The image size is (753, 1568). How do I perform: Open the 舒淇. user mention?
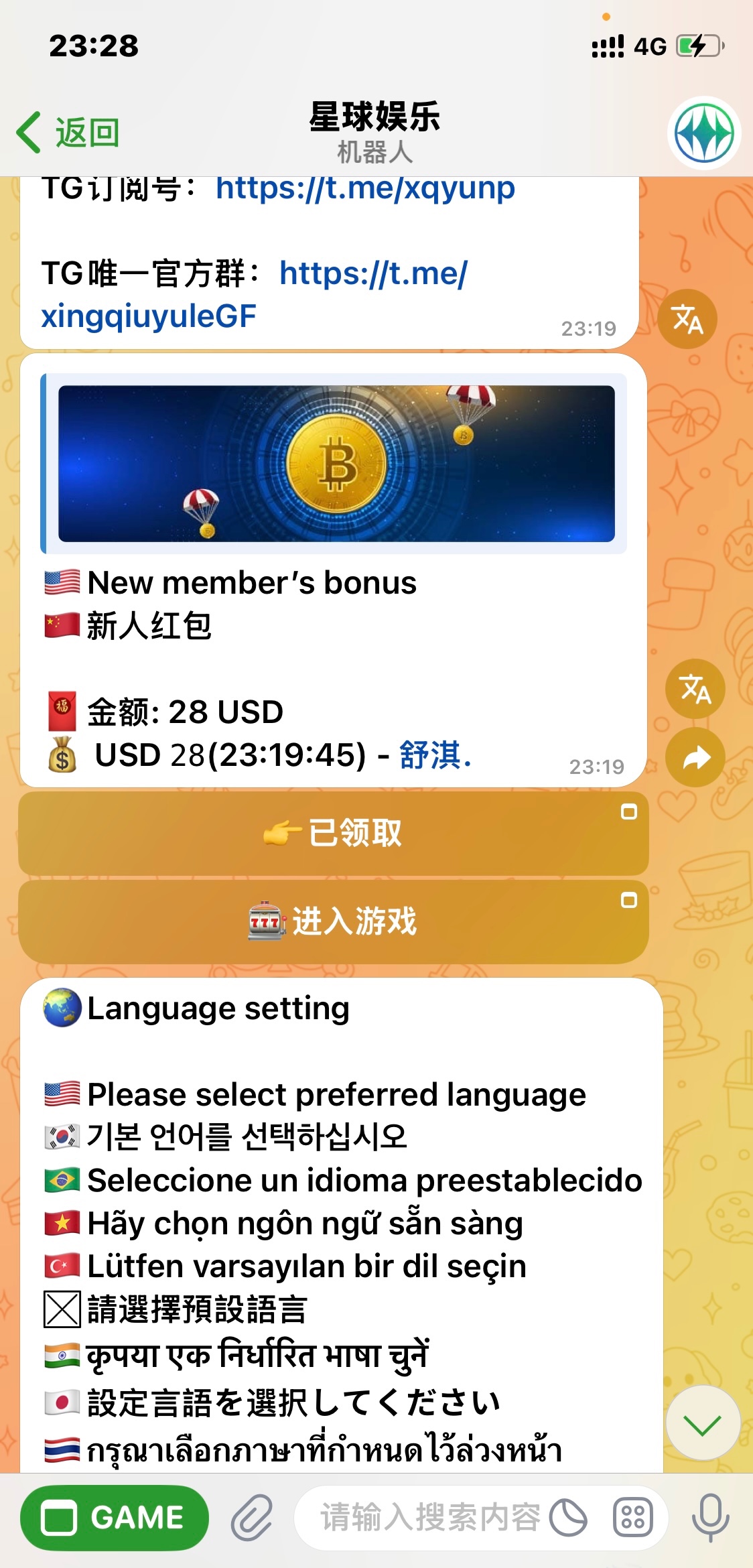435,755
